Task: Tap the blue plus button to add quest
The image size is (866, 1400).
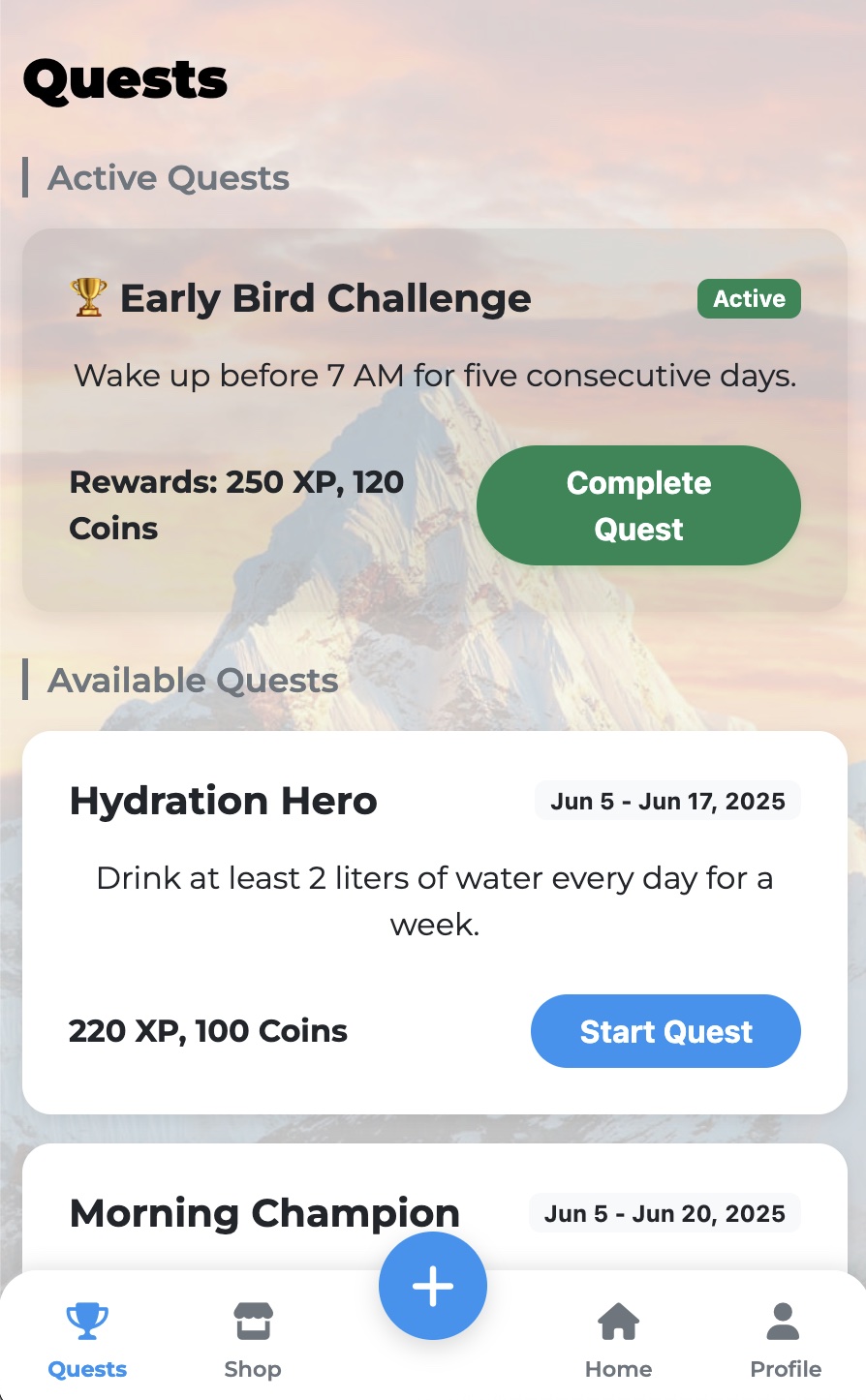Action: [x=432, y=1286]
